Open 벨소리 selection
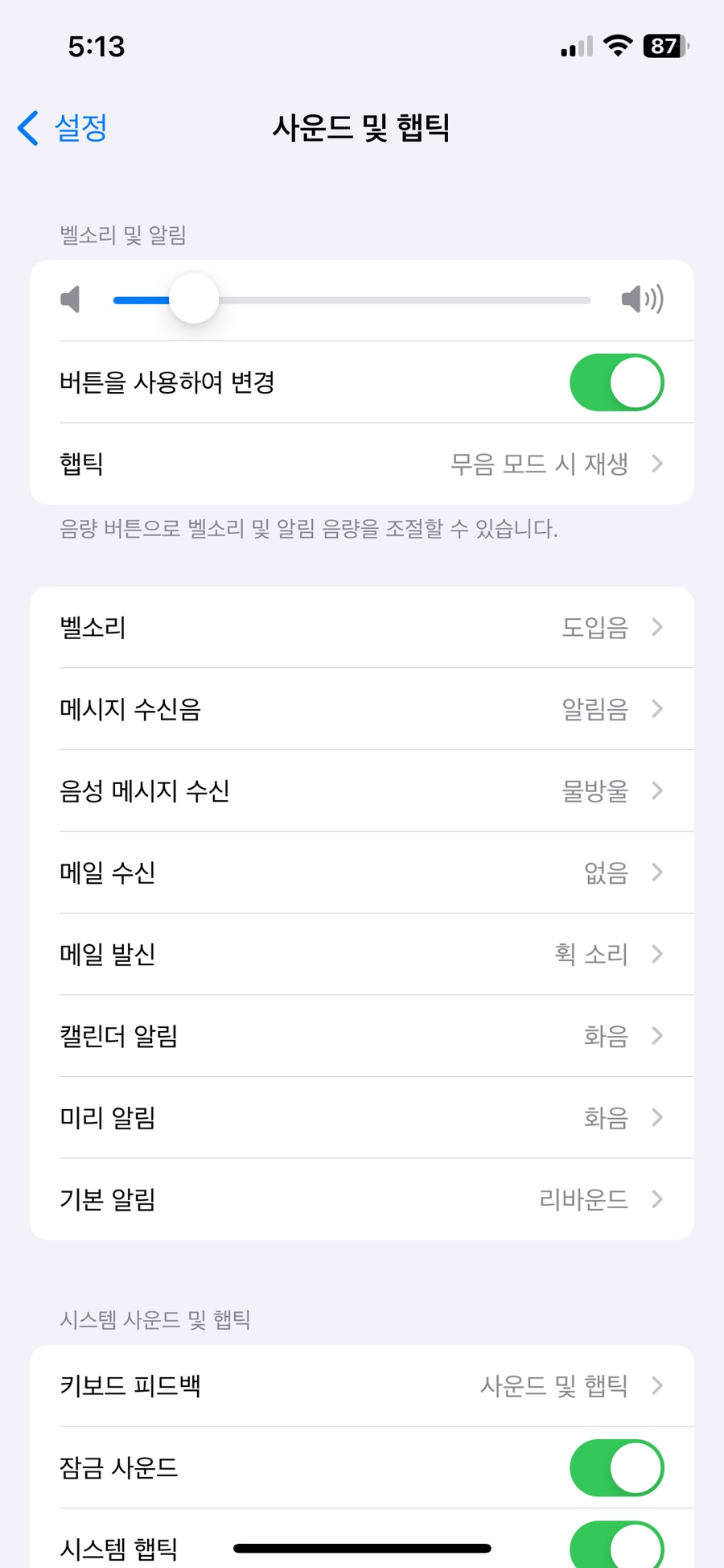The image size is (724, 1568). [362, 627]
